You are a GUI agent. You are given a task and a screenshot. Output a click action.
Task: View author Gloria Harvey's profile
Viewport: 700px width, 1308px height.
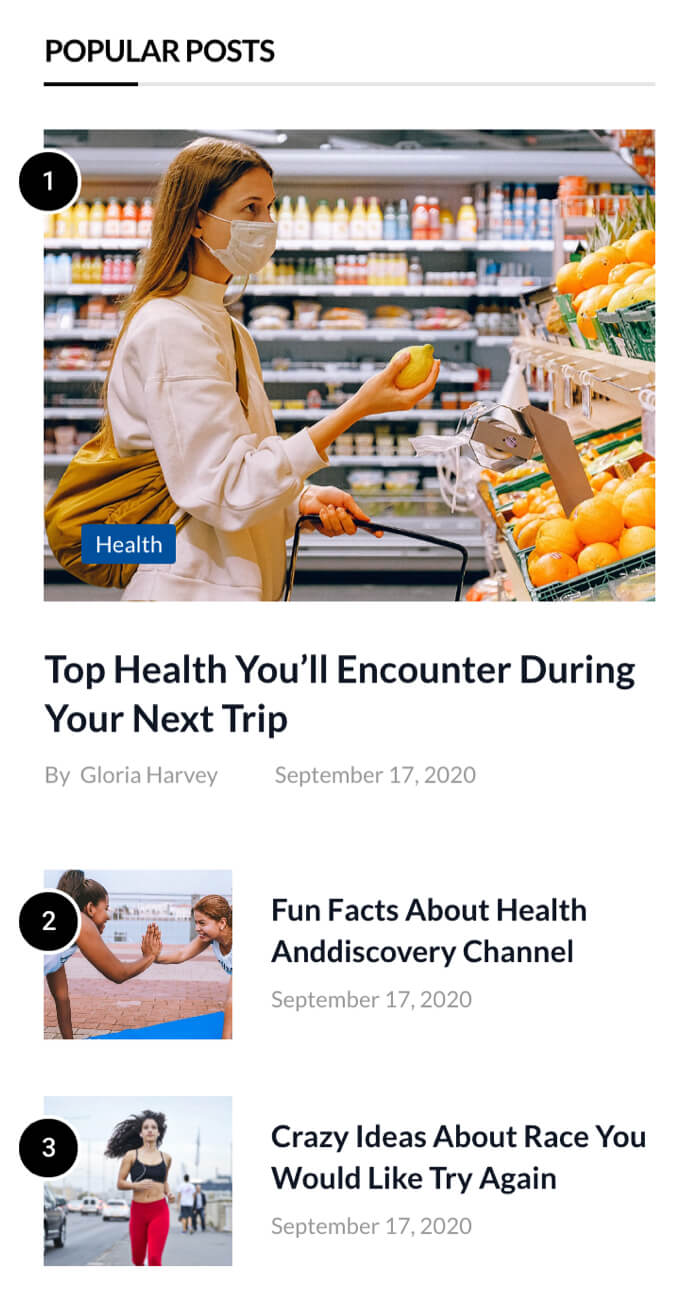click(149, 775)
